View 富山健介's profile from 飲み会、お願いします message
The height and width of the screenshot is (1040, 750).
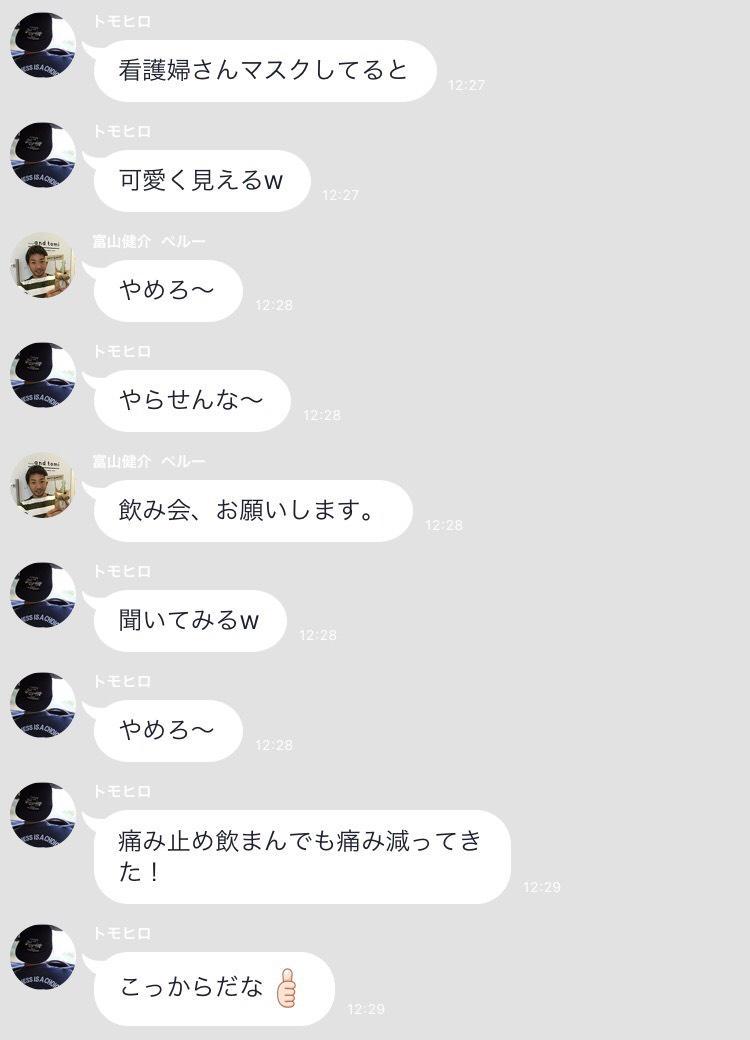43,486
